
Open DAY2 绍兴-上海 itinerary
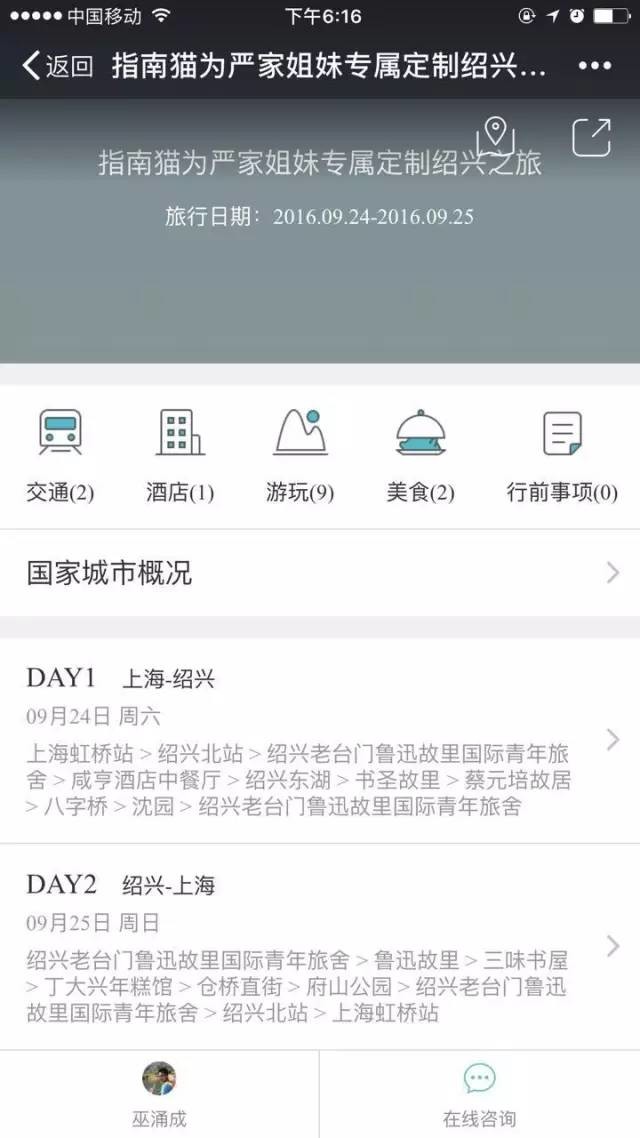point(320,946)
